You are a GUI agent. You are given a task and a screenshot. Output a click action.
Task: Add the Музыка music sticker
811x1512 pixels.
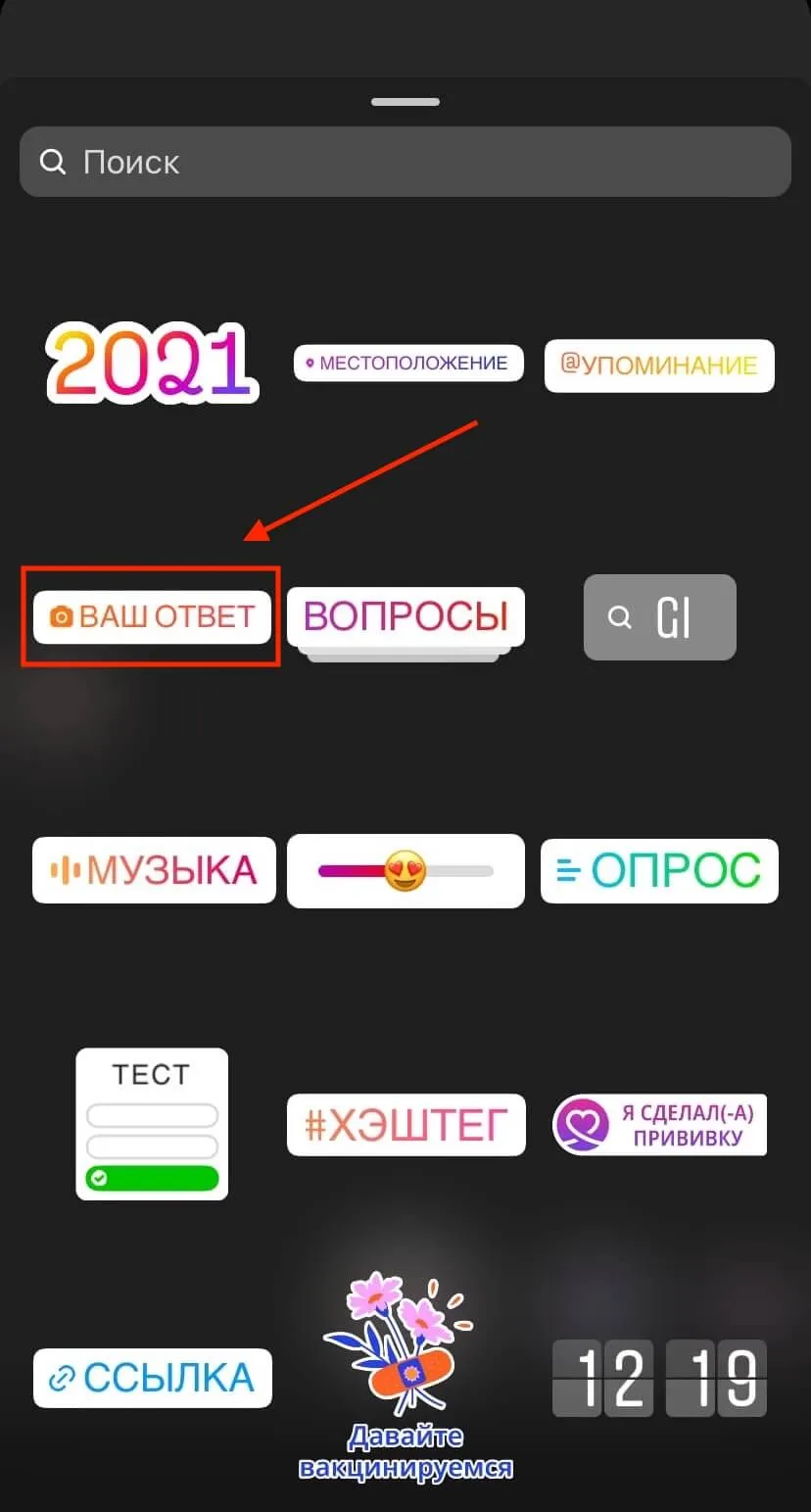(x=154, y=869)
